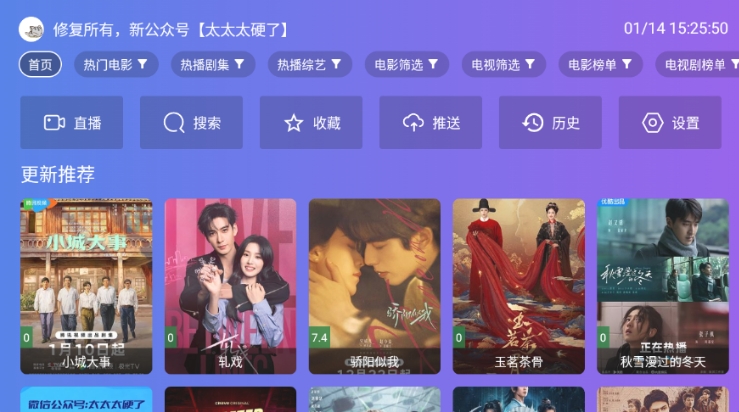The image size is (739, 412).
Task: Switch to the 首页 tab
Action: [40, 65]
